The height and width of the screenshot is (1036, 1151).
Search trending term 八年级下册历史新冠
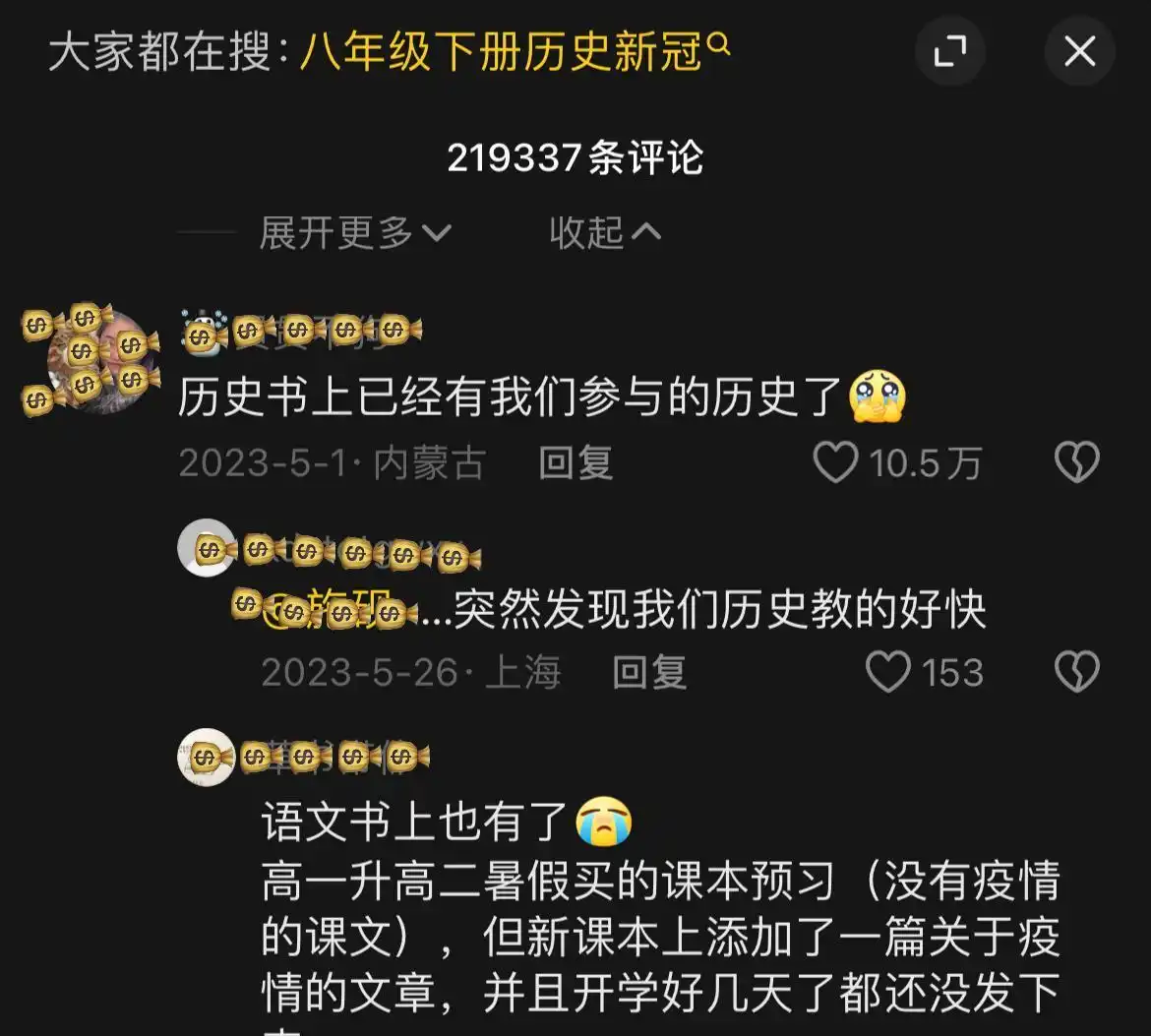point(514,51)
